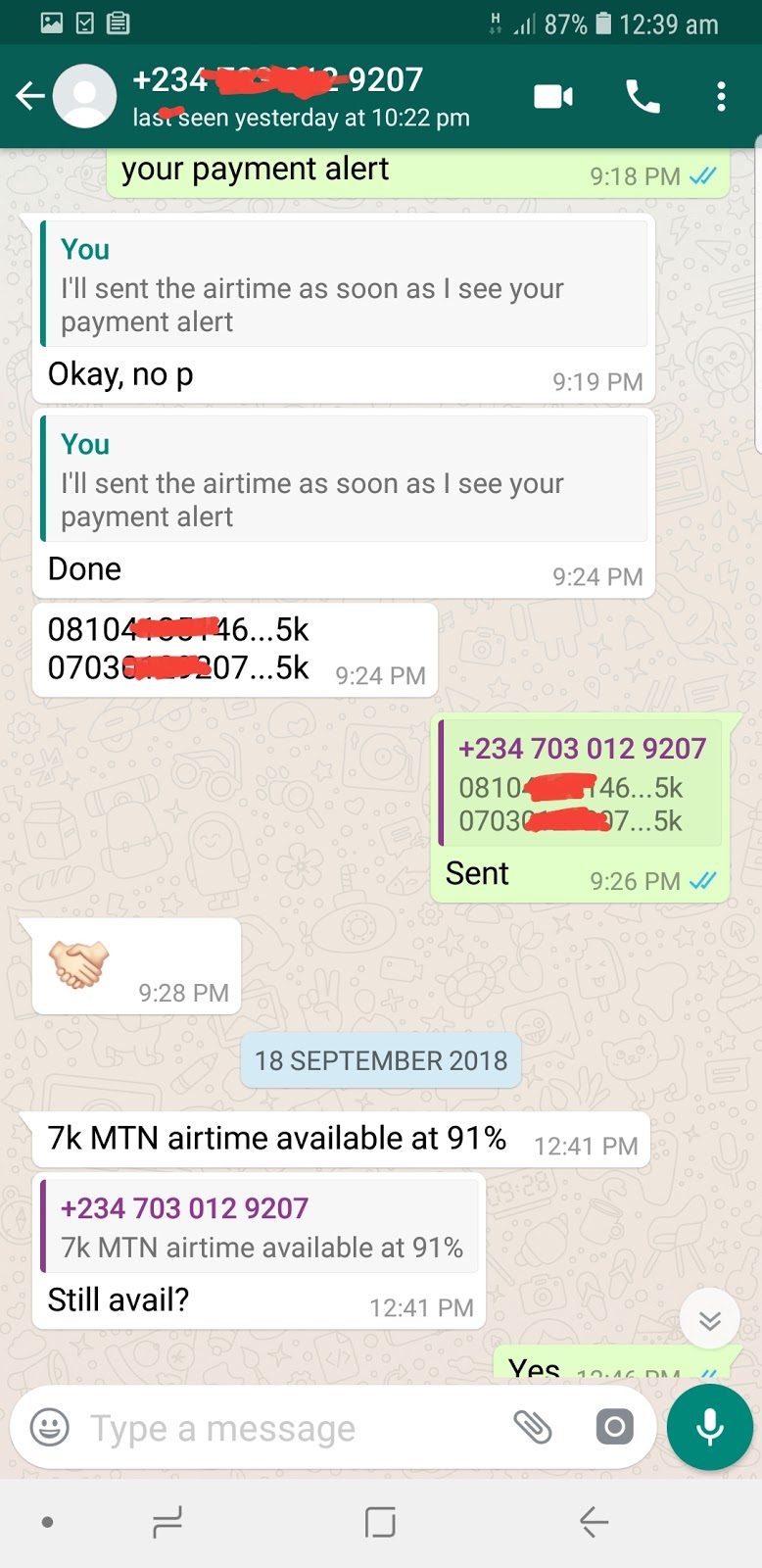The height and width of the screenshot is (1568, 762).
Task: Start a voice call with the contact
Action: tap(643, 96)
